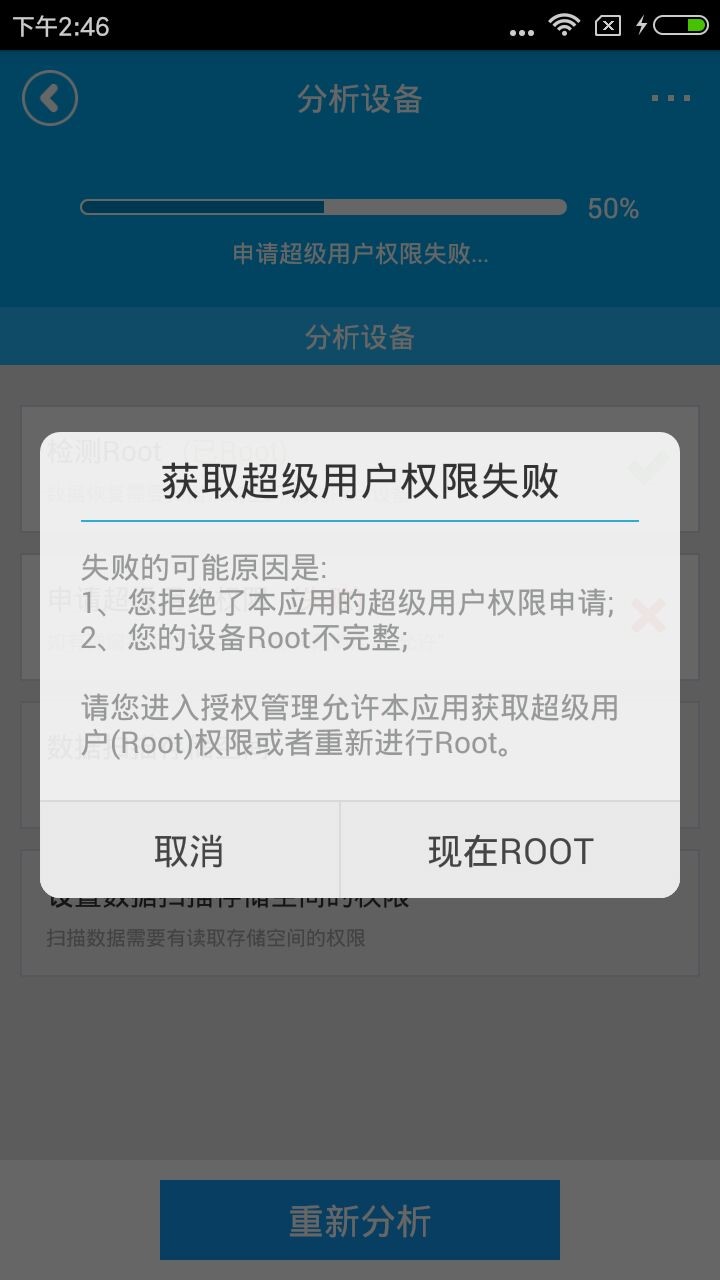Go back using the arrow icon
The height and width of the screenshot is (1280, 720).
[50, 98]
